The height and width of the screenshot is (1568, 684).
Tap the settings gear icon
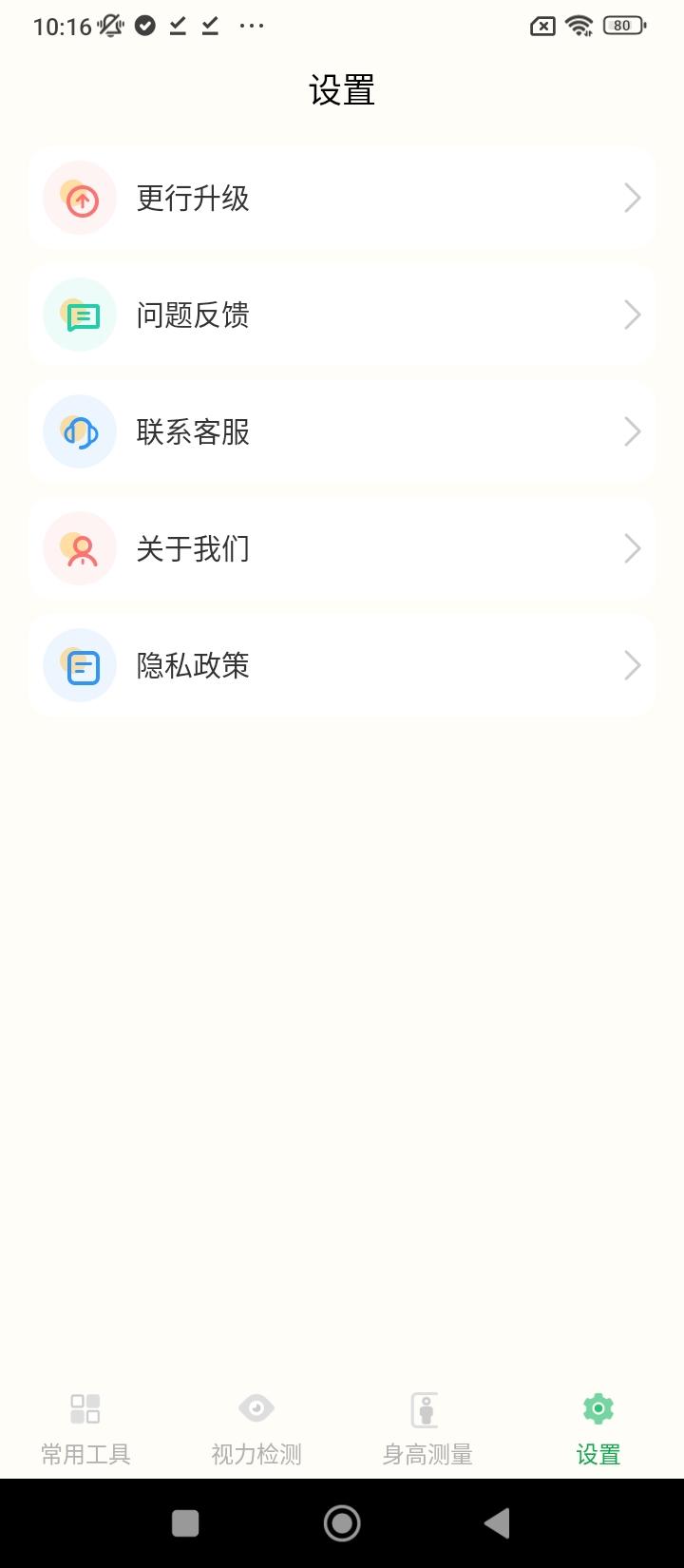[x=597, y=1409]
